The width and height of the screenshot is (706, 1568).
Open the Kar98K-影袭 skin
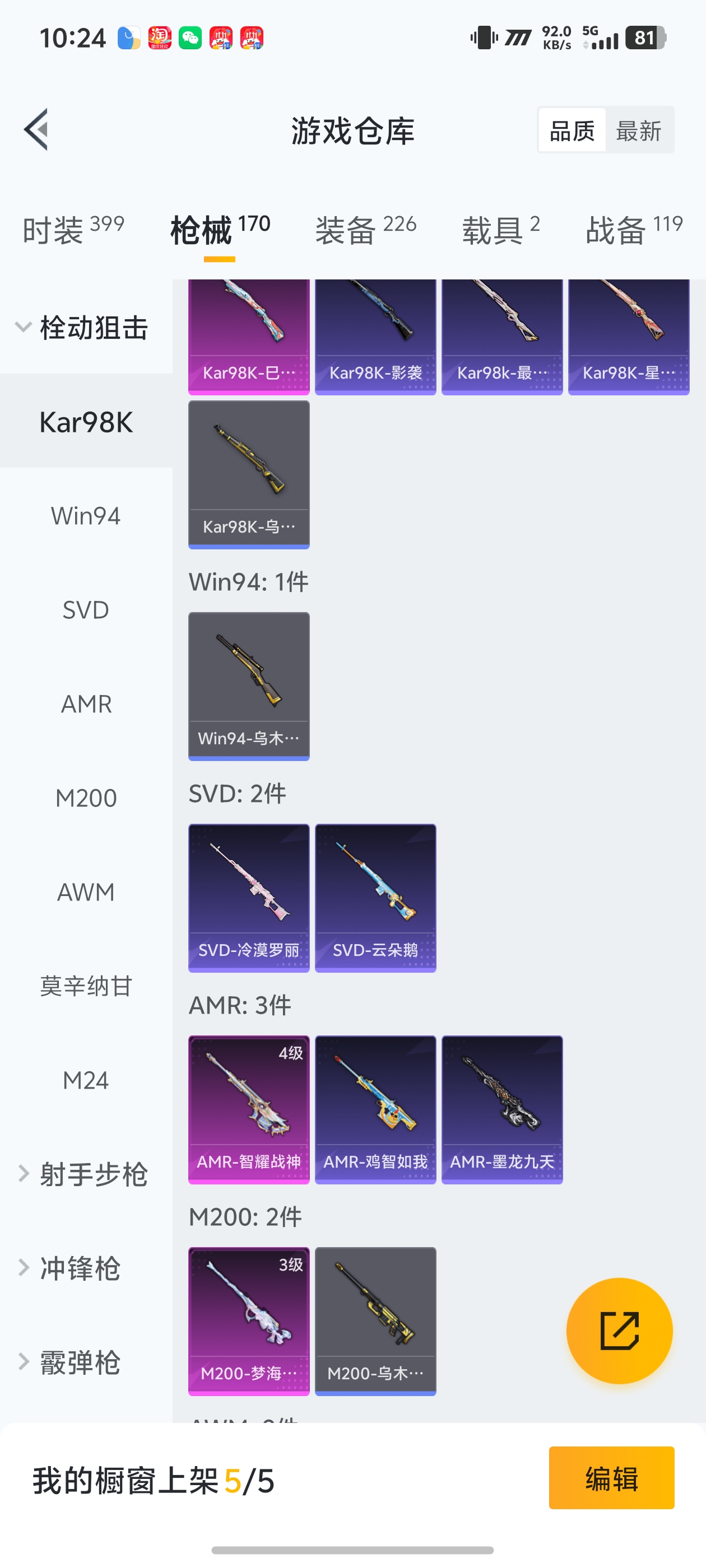[x=375, y=336]
